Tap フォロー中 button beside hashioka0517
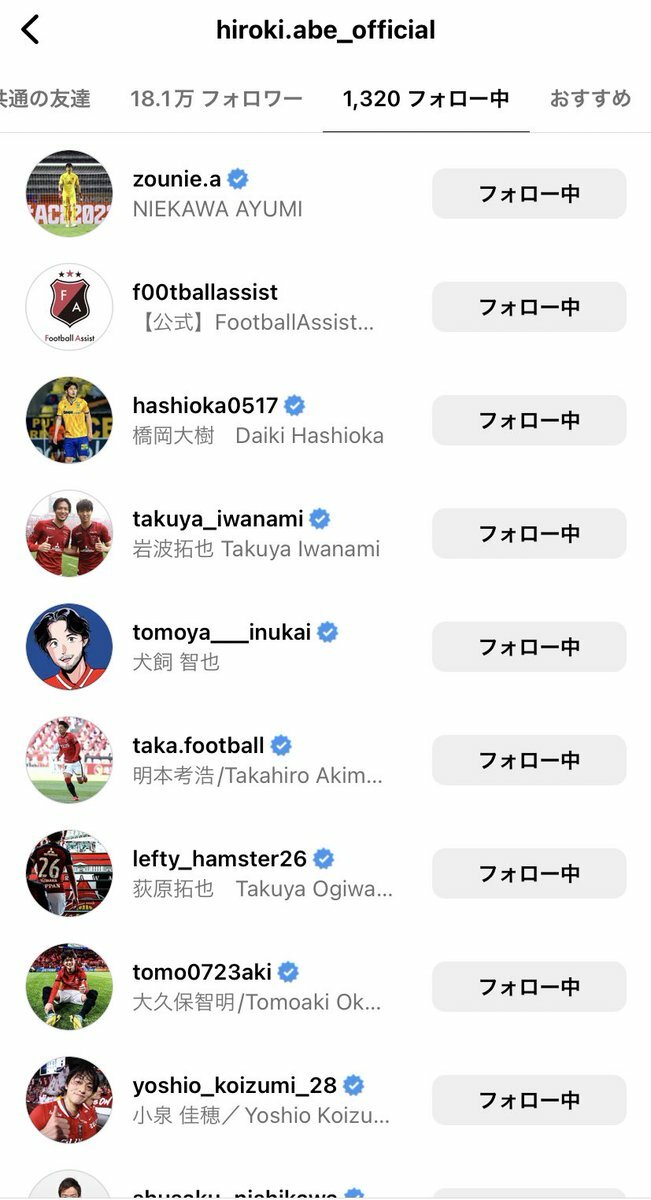The width and height of the screenshot is (651, 1200). (529, 420)
